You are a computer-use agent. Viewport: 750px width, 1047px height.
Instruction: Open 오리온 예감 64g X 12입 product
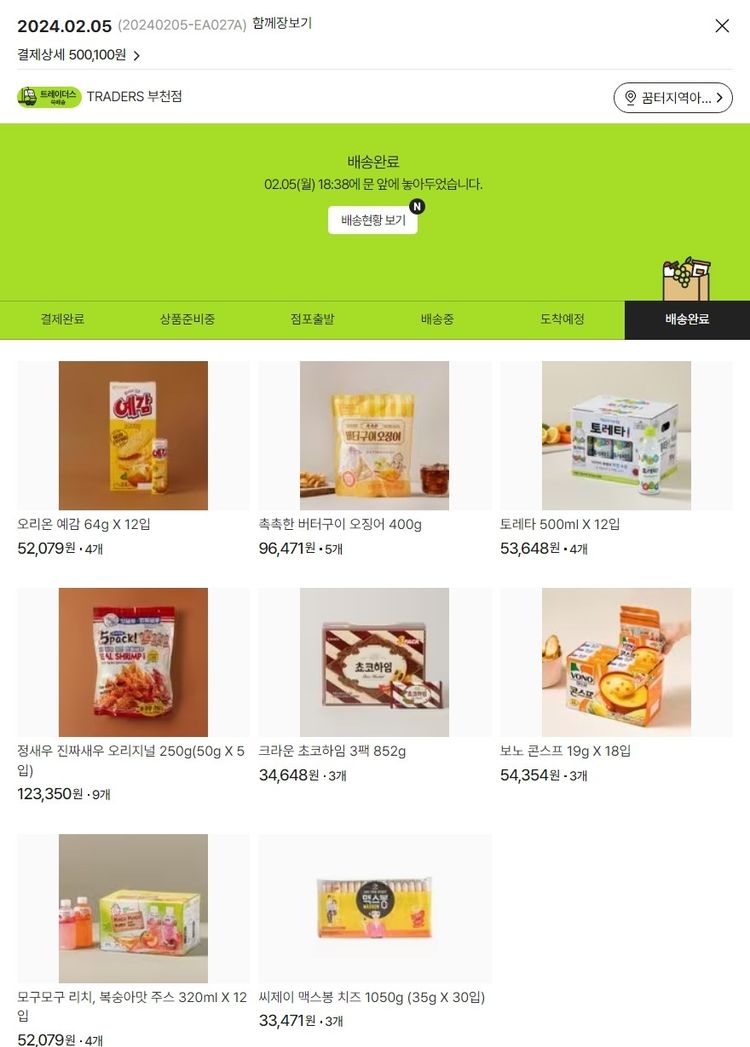tap(133, 436)
